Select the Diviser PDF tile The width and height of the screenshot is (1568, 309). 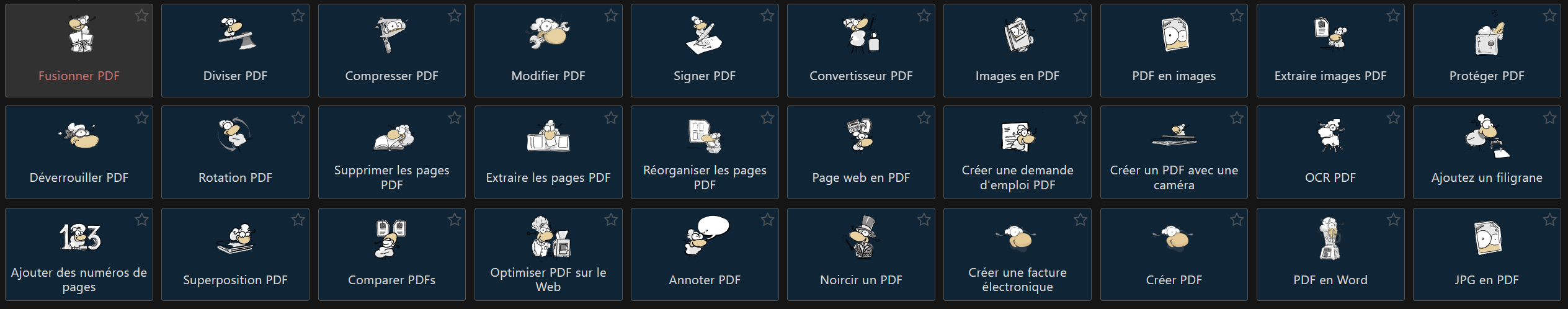[x=235, y=51]
